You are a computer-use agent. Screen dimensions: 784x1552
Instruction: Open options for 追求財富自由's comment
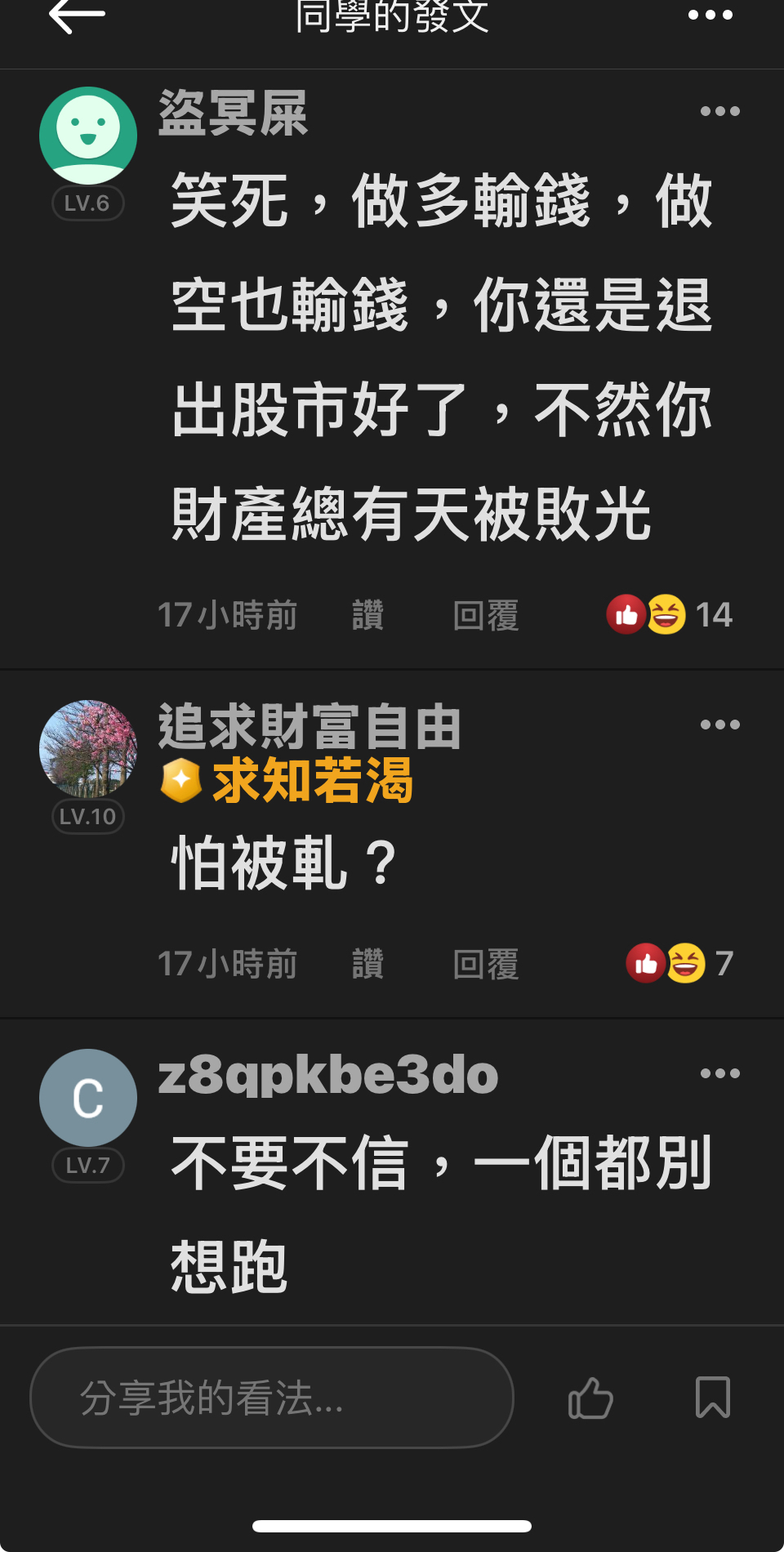pyautogui.click(x=719, y=725)
